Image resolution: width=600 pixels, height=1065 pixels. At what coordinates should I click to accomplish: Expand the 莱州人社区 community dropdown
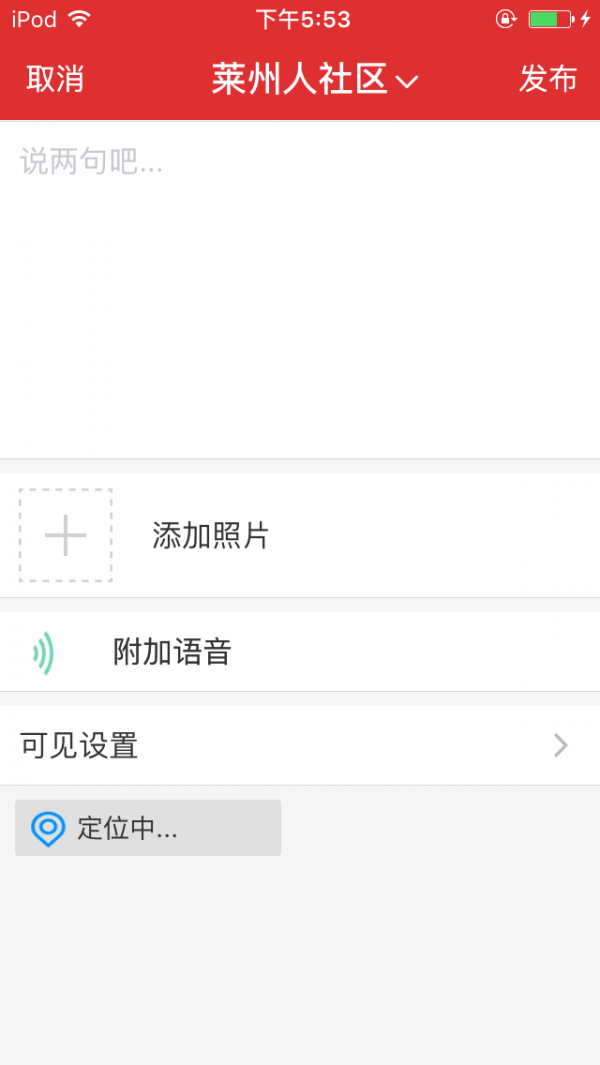click(314, 80)
